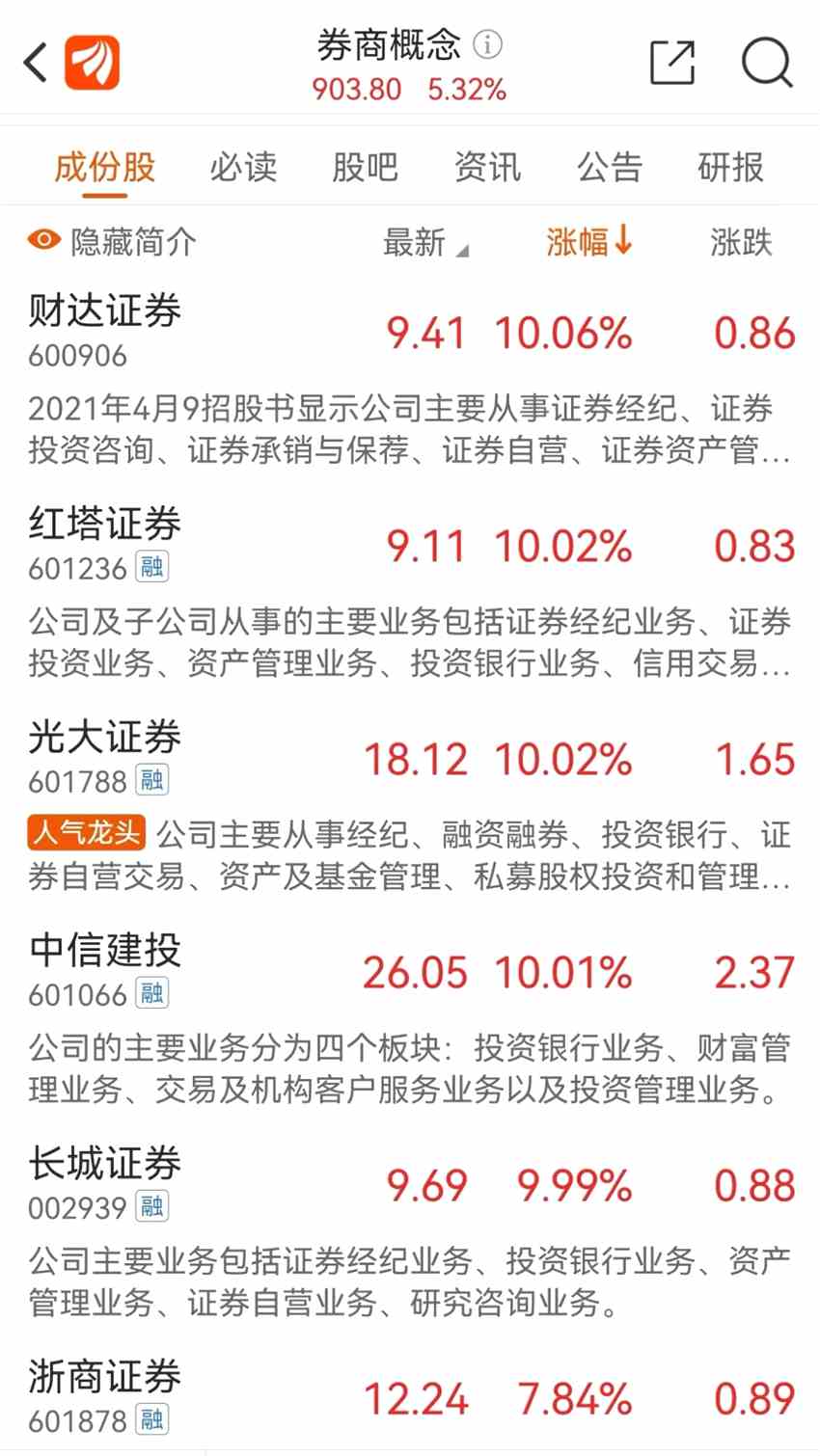
Task: Open 中信建投 stock details
Action: 104,951
